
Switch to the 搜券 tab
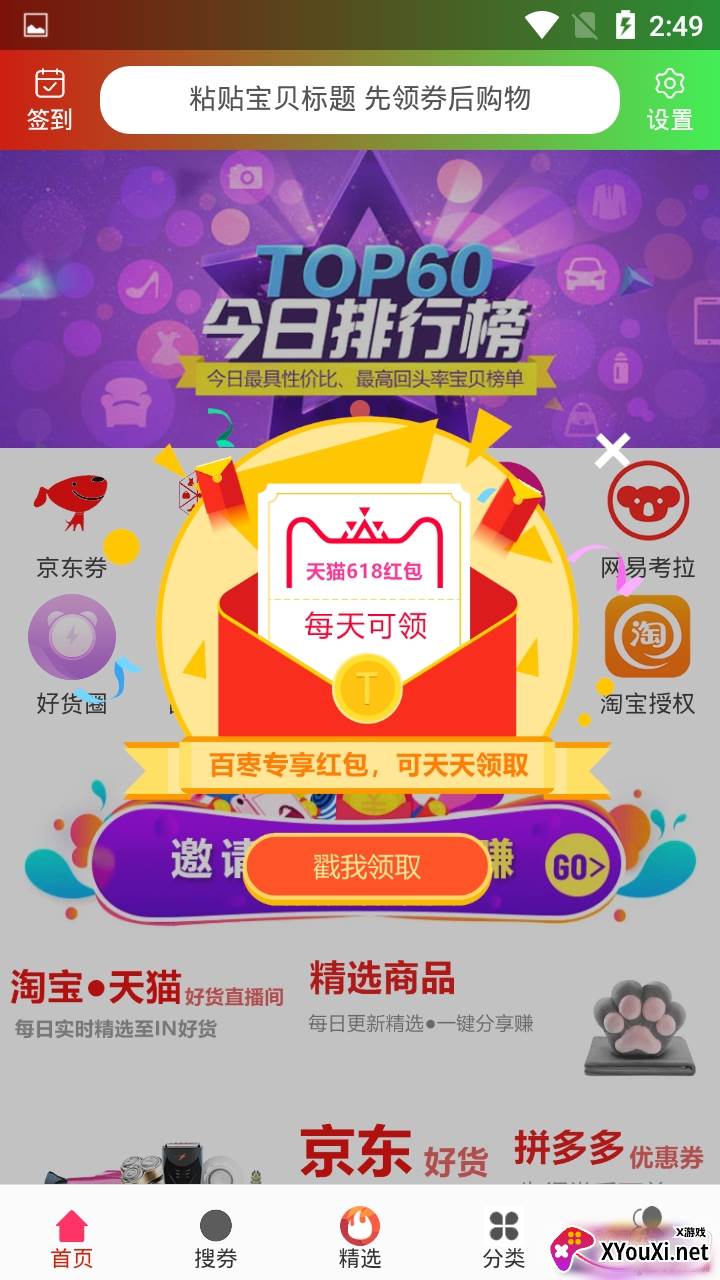click(x=216, y=1238)
